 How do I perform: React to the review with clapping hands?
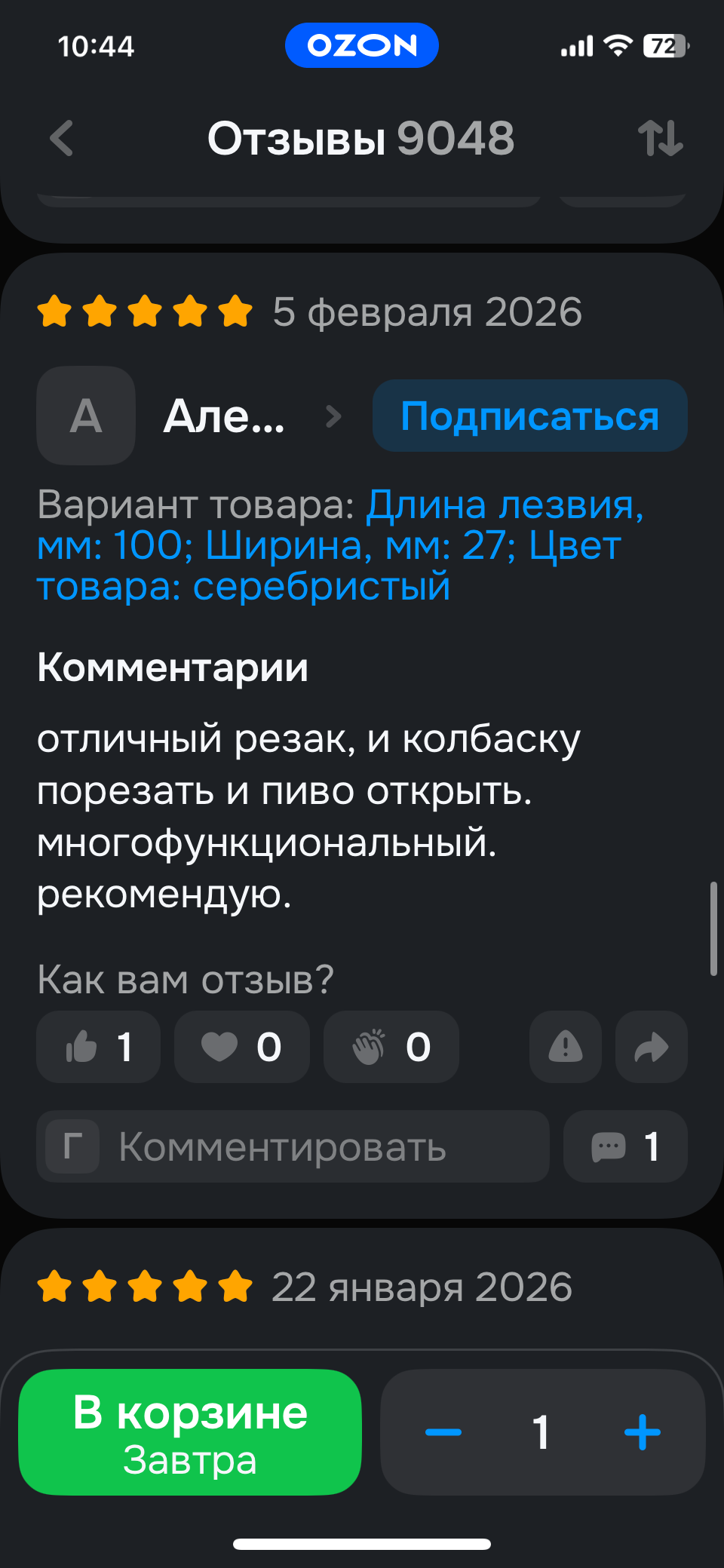(391, 1047)
